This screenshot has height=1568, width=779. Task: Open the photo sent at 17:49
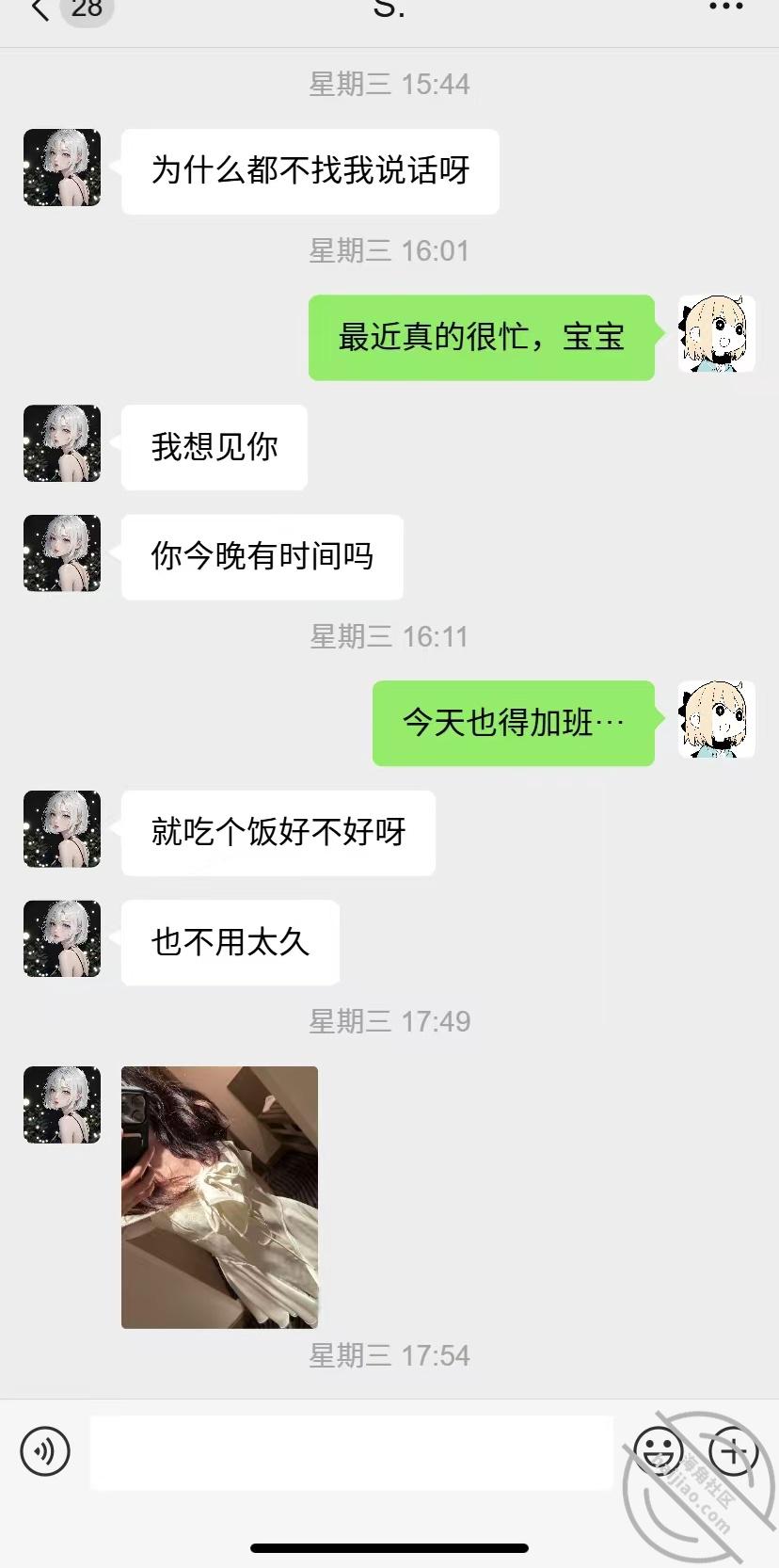click(219, 1196)
